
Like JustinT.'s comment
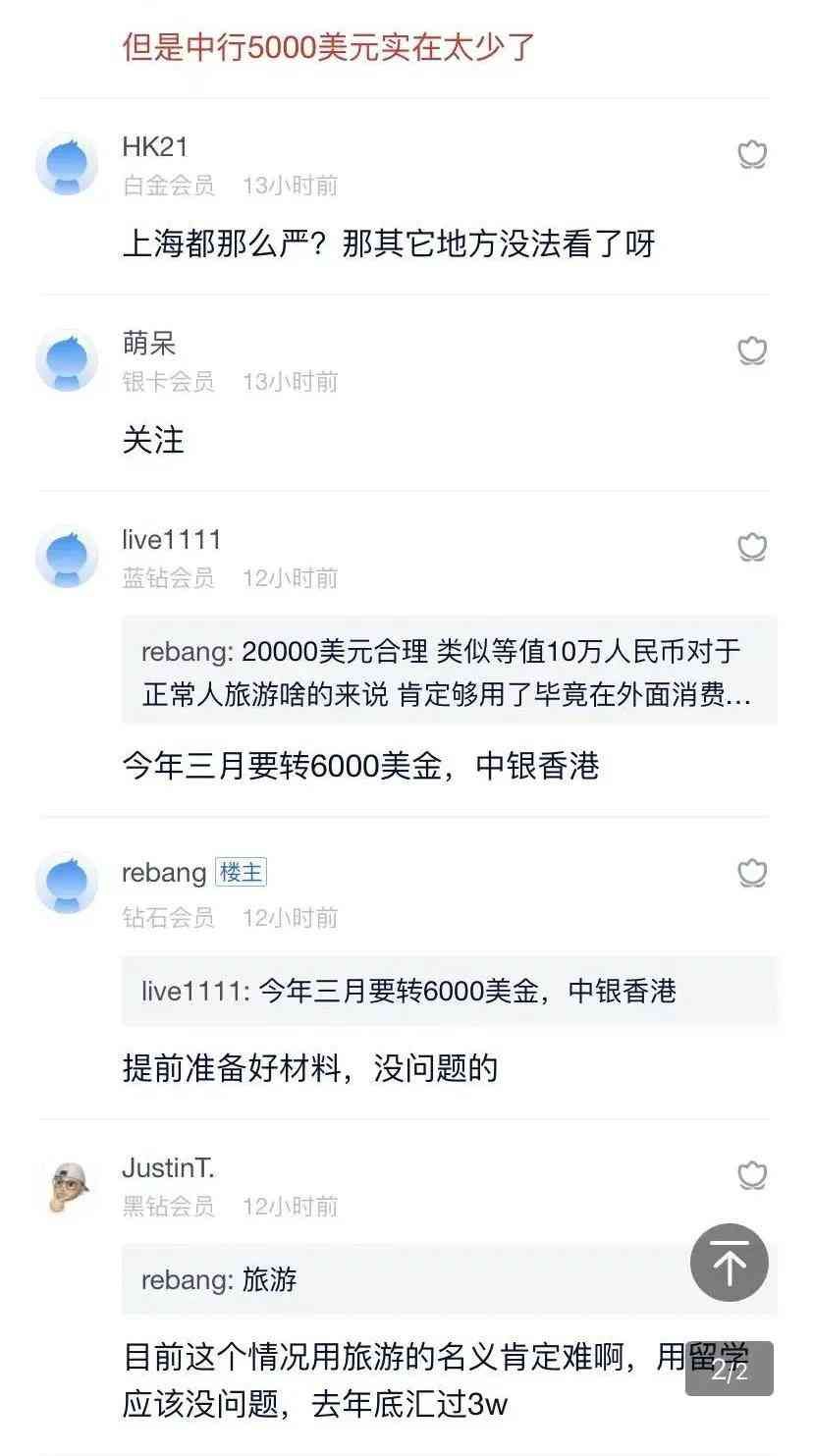pyautogui.click(x=752, y=1175)
